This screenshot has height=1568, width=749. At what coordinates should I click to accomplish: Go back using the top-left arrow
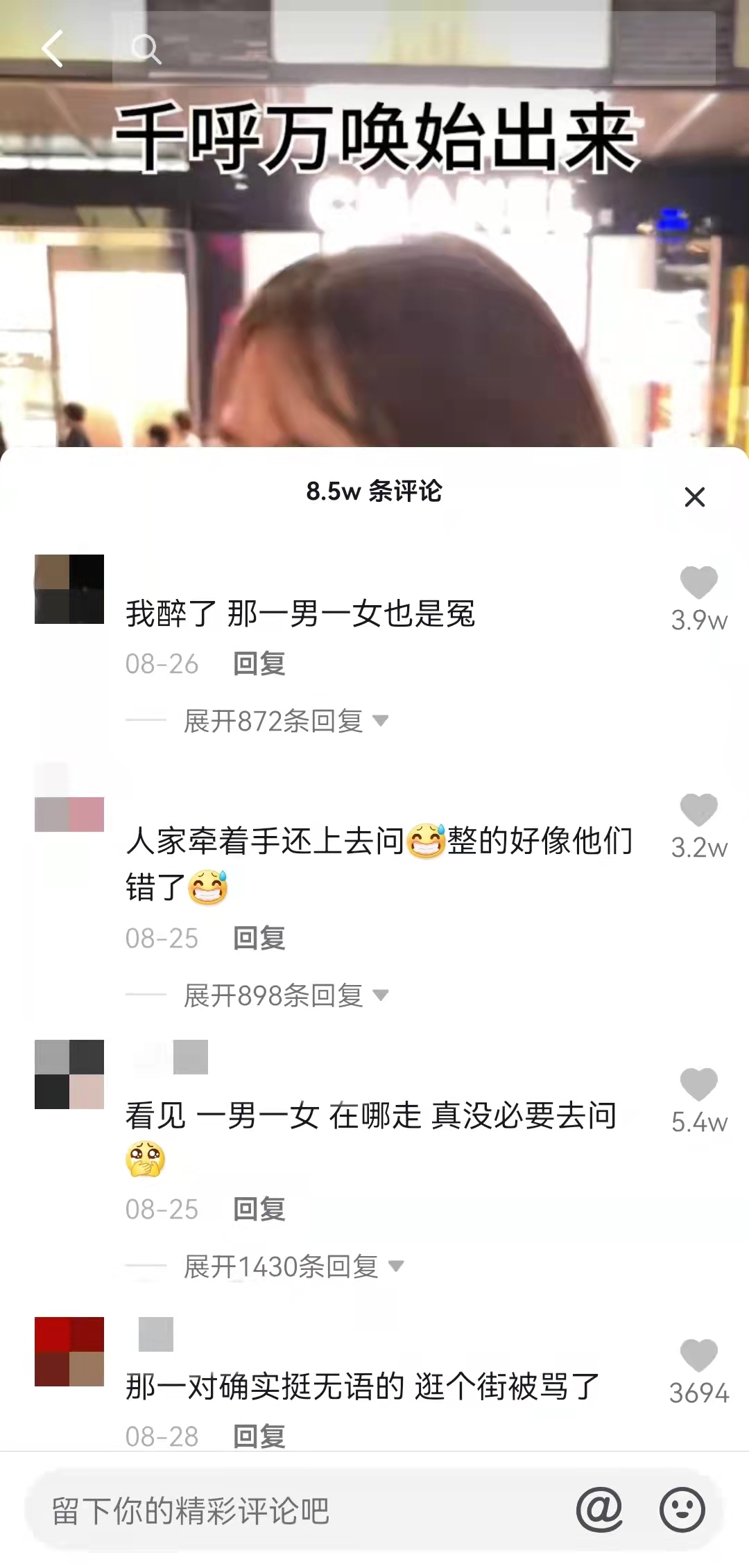53,49
